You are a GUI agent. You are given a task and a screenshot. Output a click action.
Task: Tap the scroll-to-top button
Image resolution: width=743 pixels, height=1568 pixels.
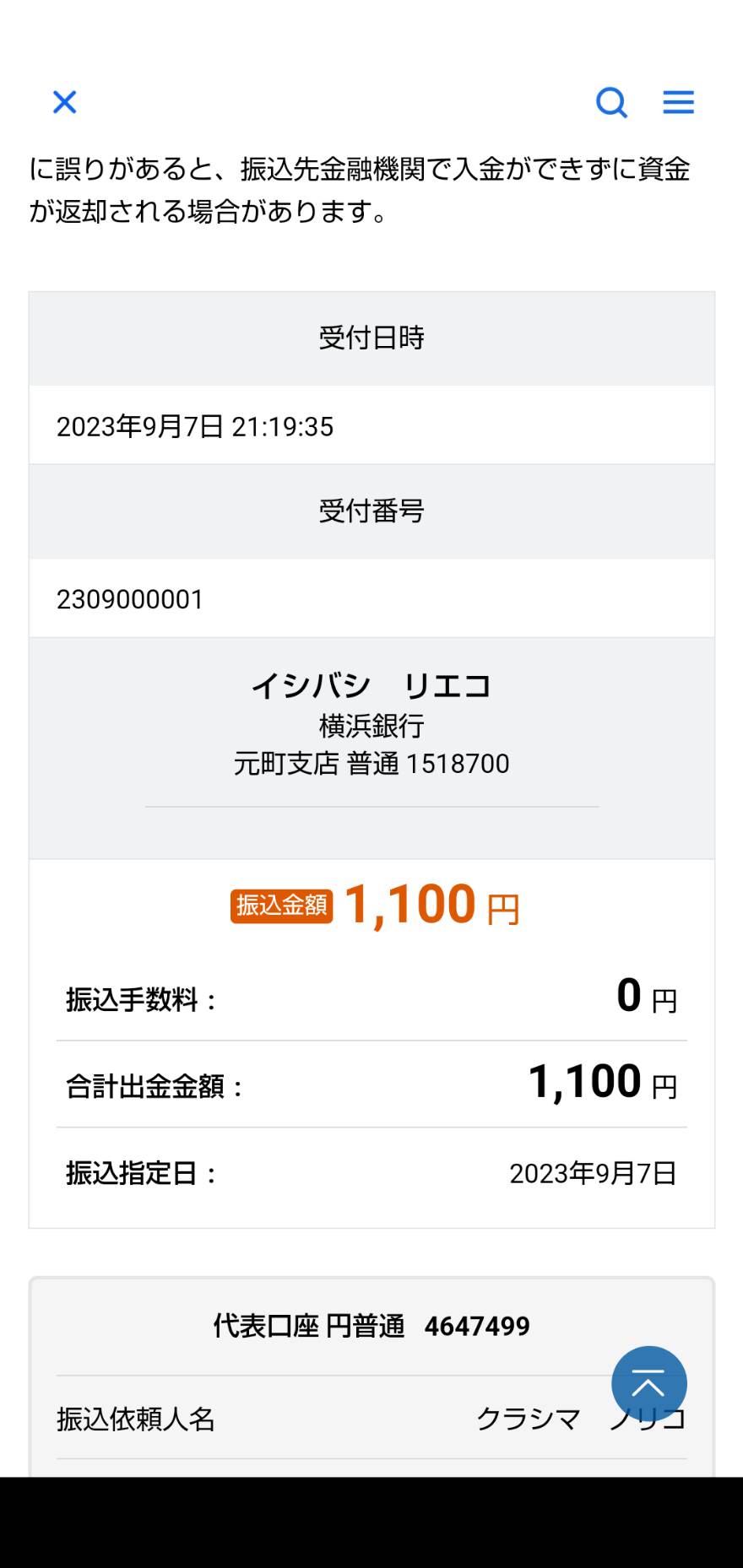[648, 1383]
